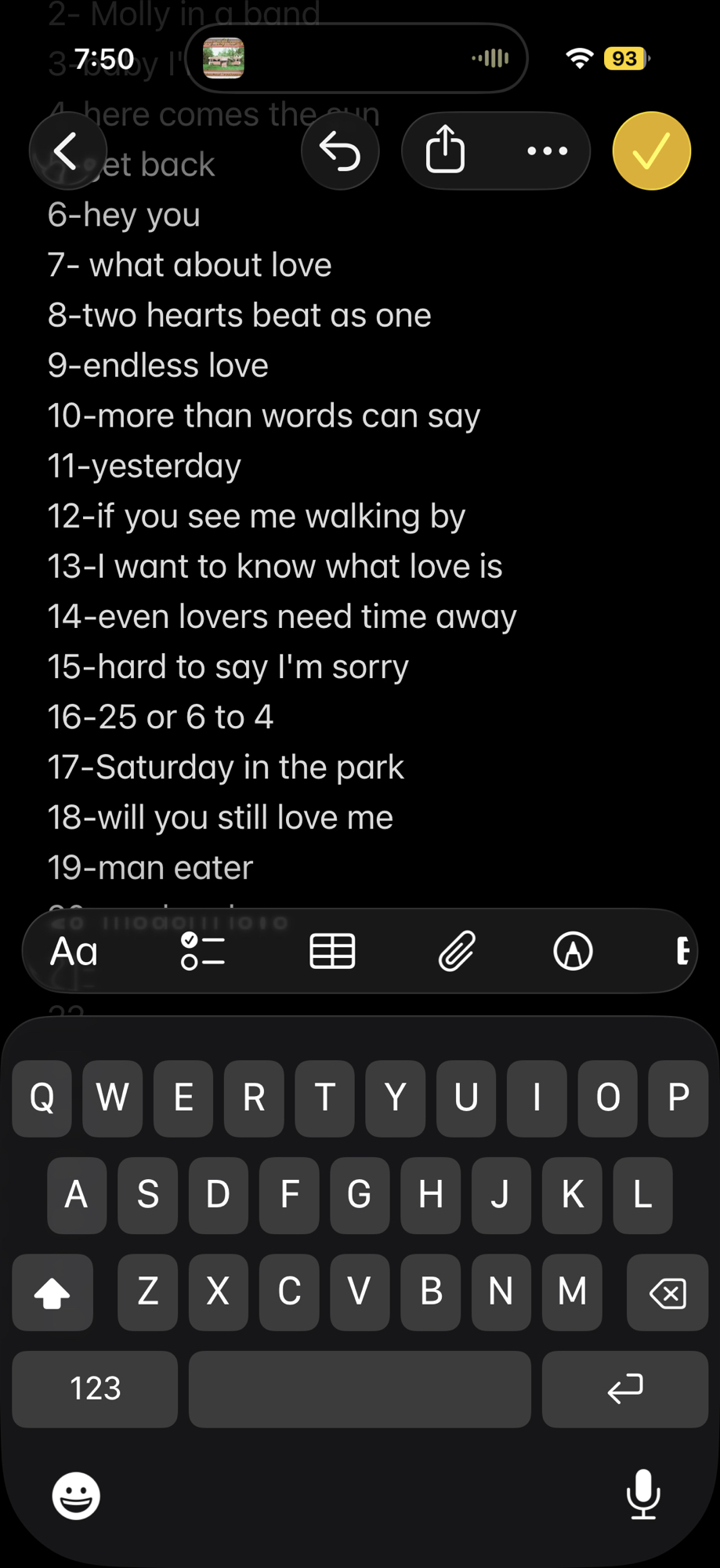Add a table to the note

coord(332,952)
